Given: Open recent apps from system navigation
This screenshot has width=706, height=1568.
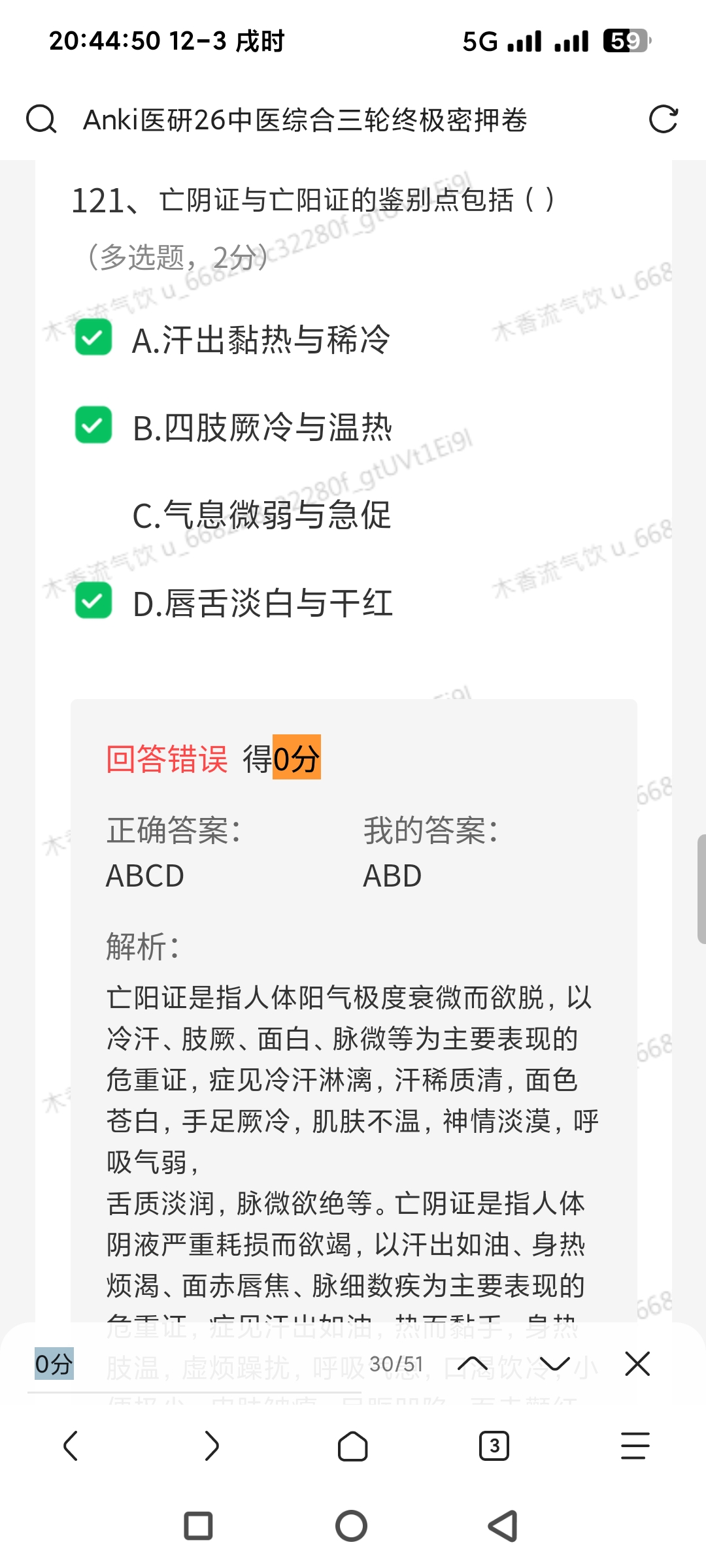Looking at the screenshot, I should (198, 1526).
